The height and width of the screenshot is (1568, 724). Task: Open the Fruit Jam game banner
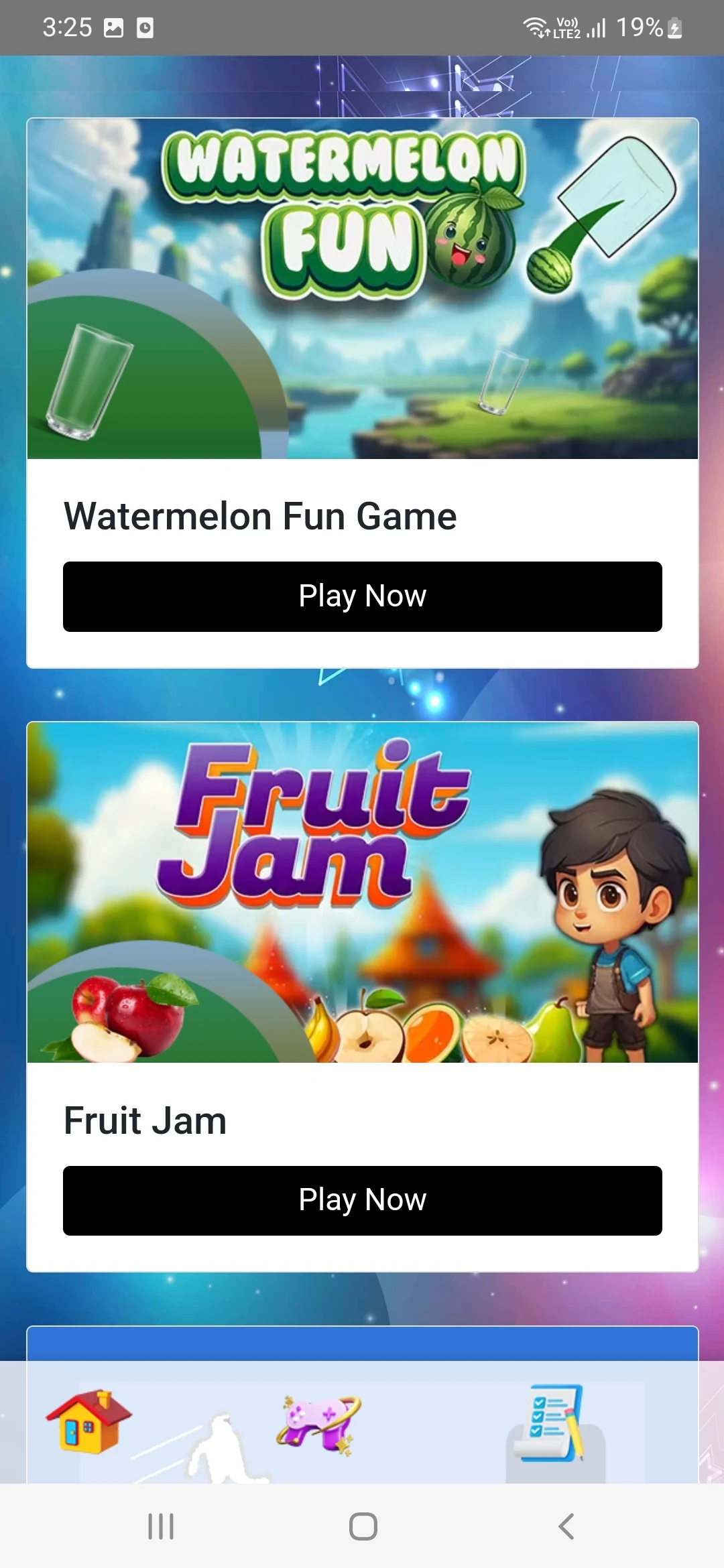362,893
